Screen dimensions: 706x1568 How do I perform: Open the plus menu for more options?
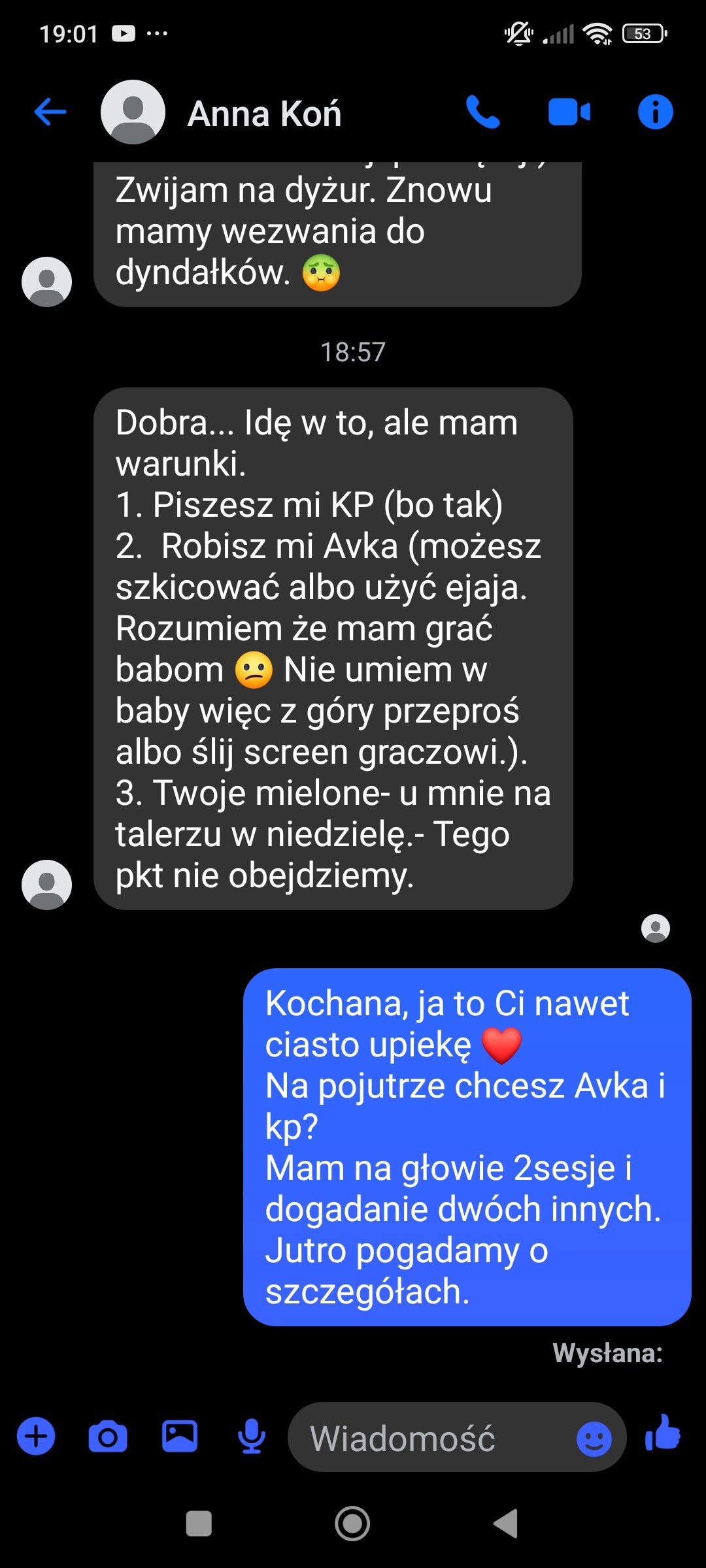(x=36, y=1437)
